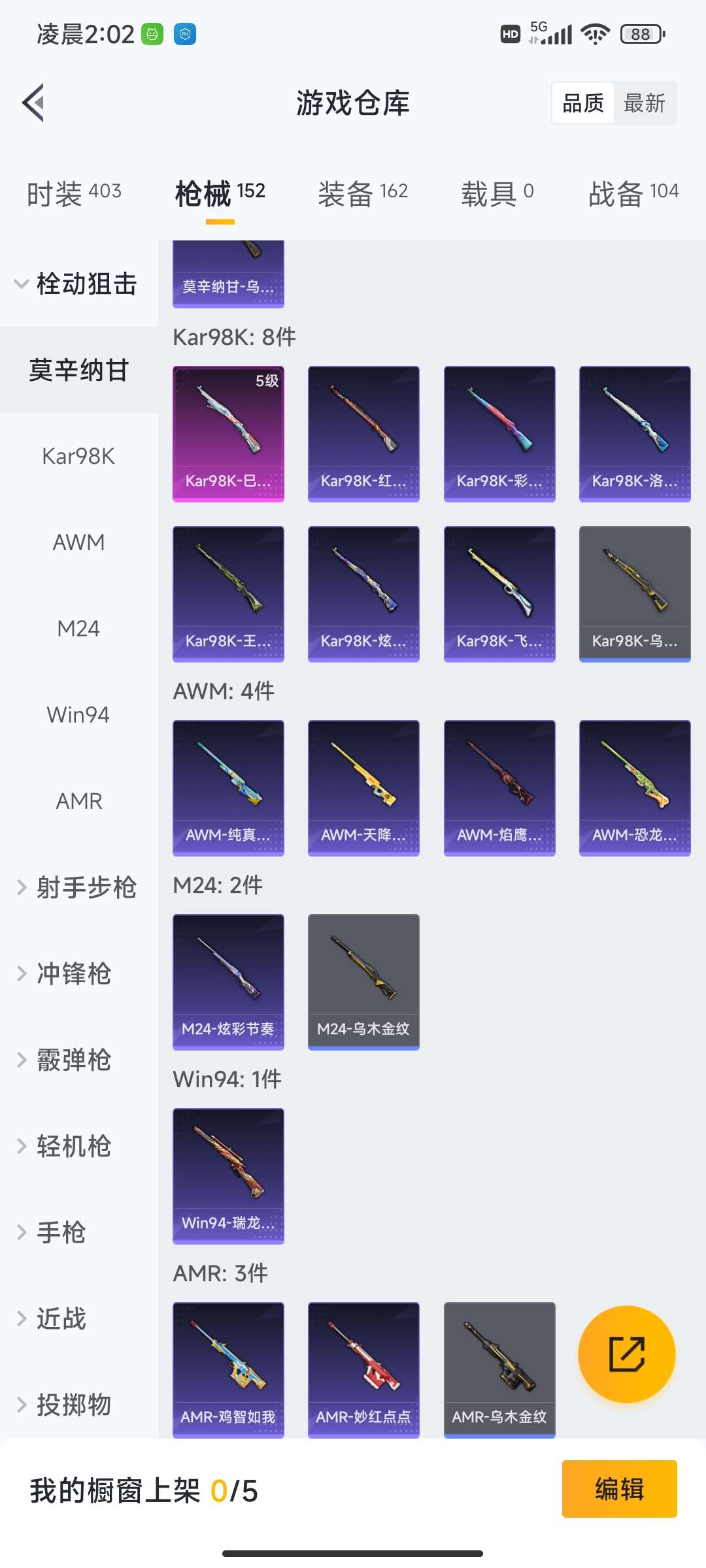Screen dimensions: 706x1568
Task: Select AWM in the sidebar
Action: 78,542
